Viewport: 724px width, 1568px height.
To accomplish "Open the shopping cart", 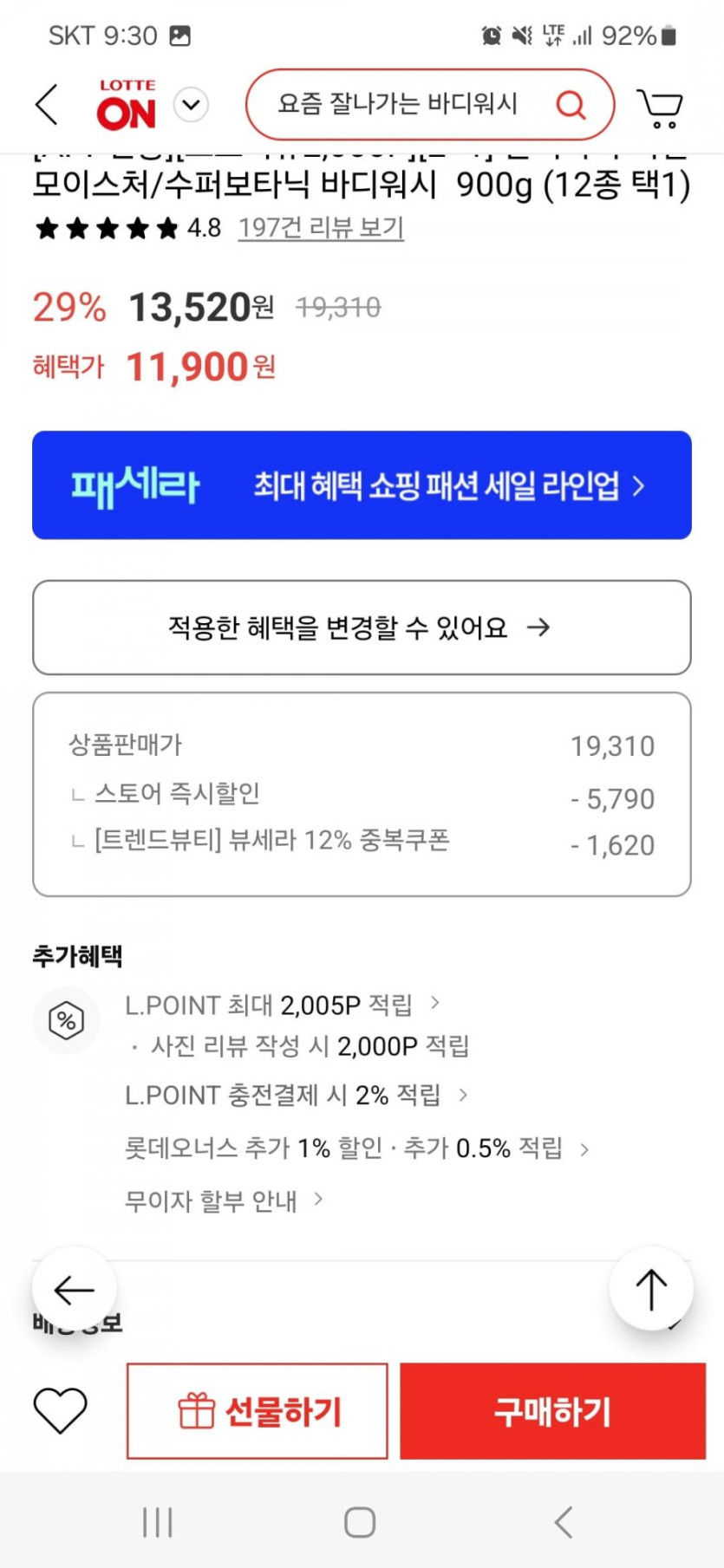I will pyautogui.click(x=660, y=107).
